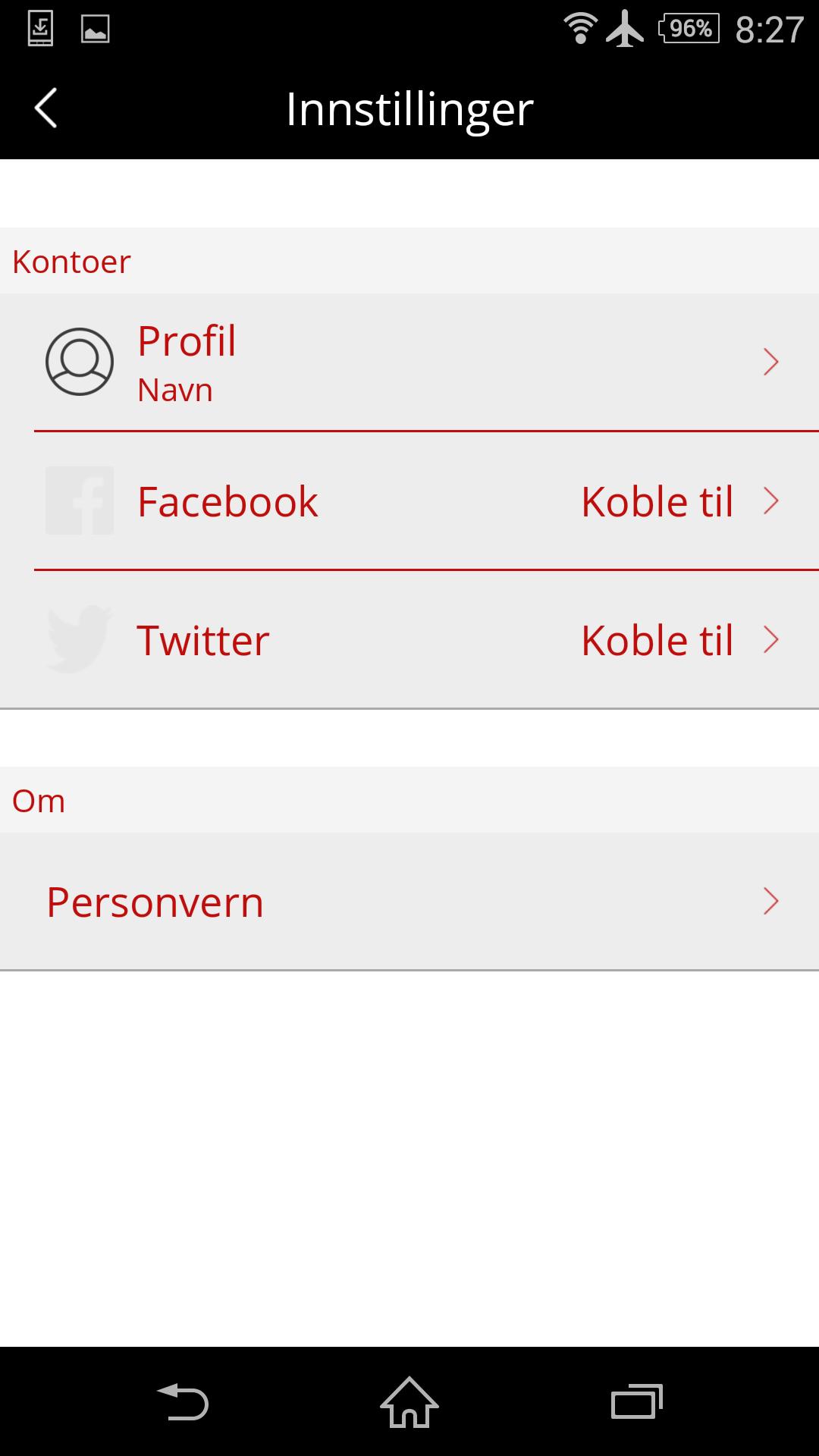
Task: Open Personvern privacy page
Action: coord(409,902)
